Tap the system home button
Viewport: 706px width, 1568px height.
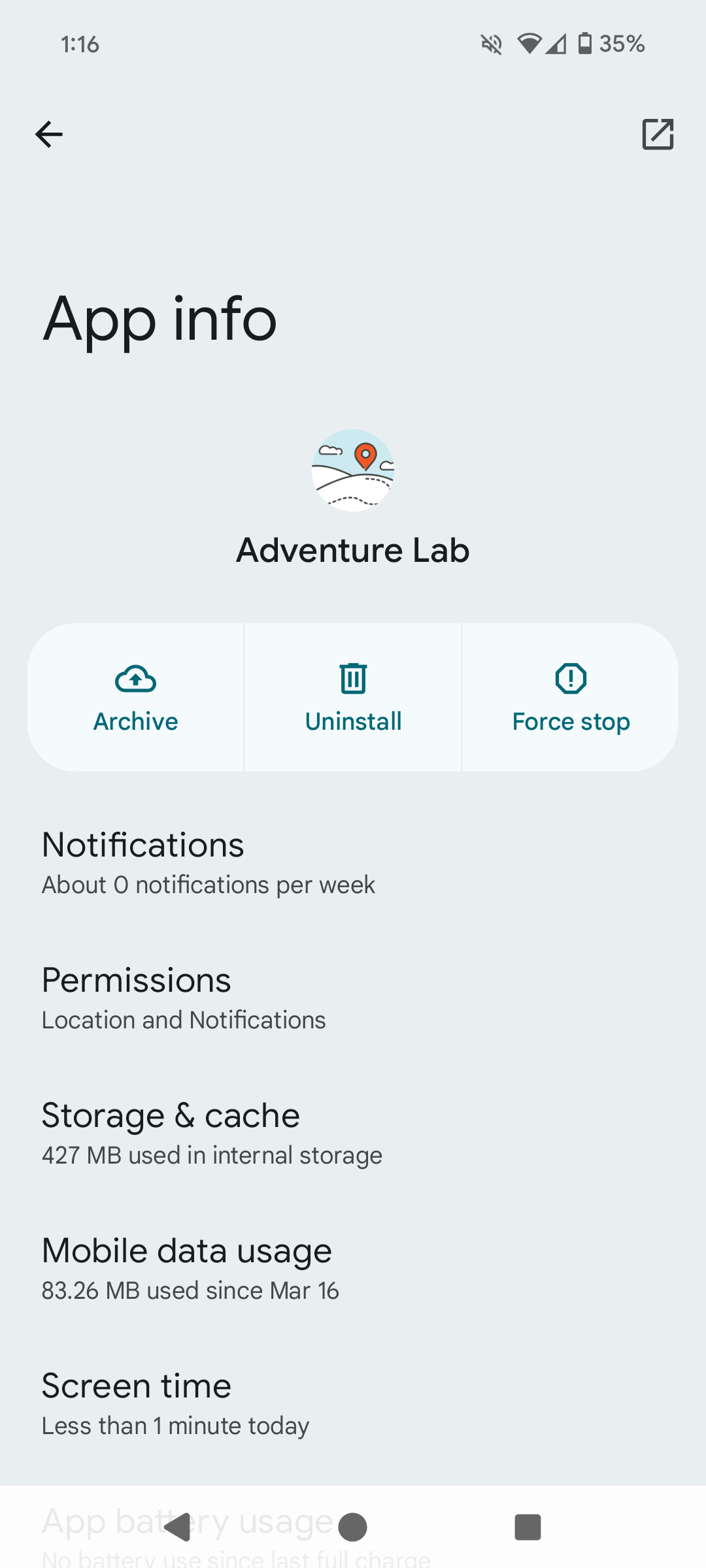[x=353, y=1527]
